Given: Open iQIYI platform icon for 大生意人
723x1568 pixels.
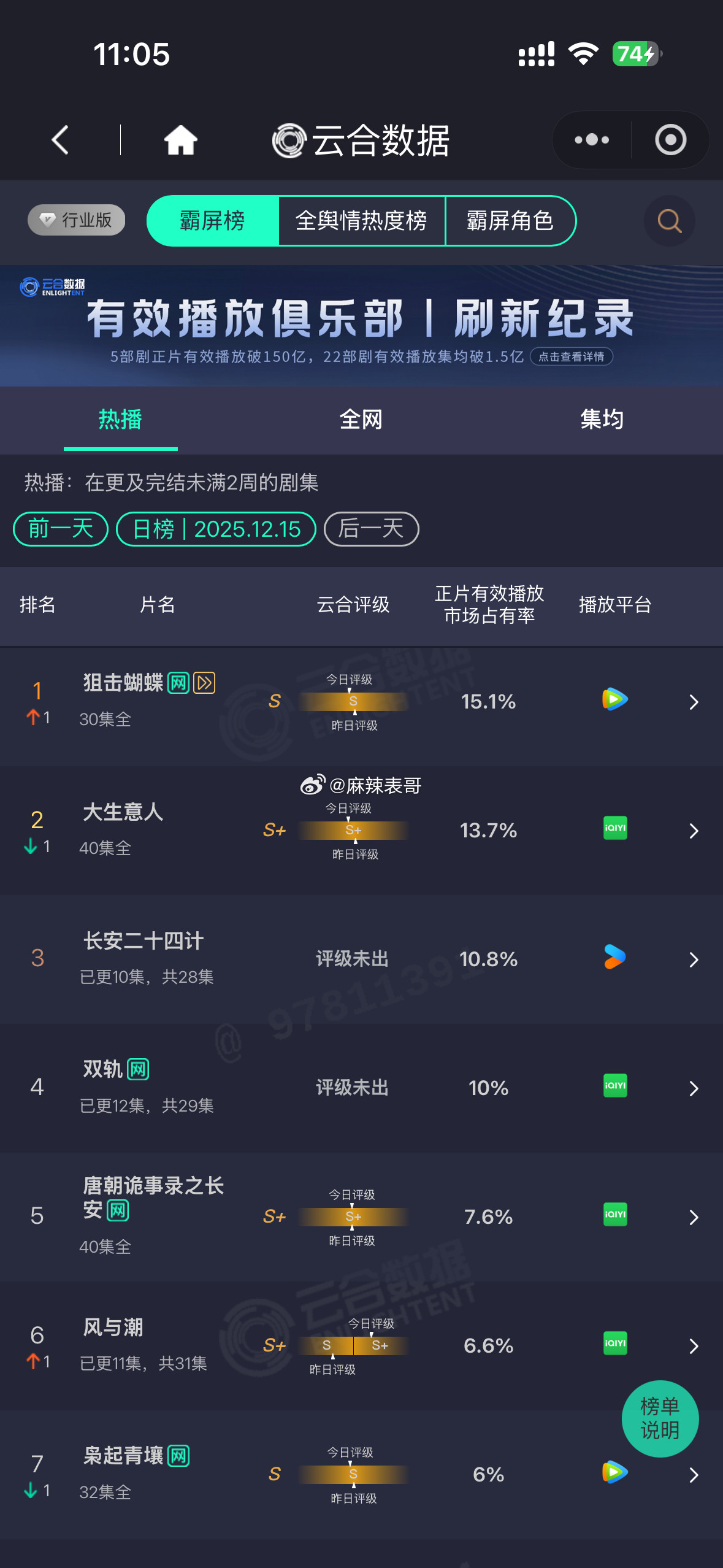Looking at the screenshot, I should pyautogui.click(x=614, y=829).
